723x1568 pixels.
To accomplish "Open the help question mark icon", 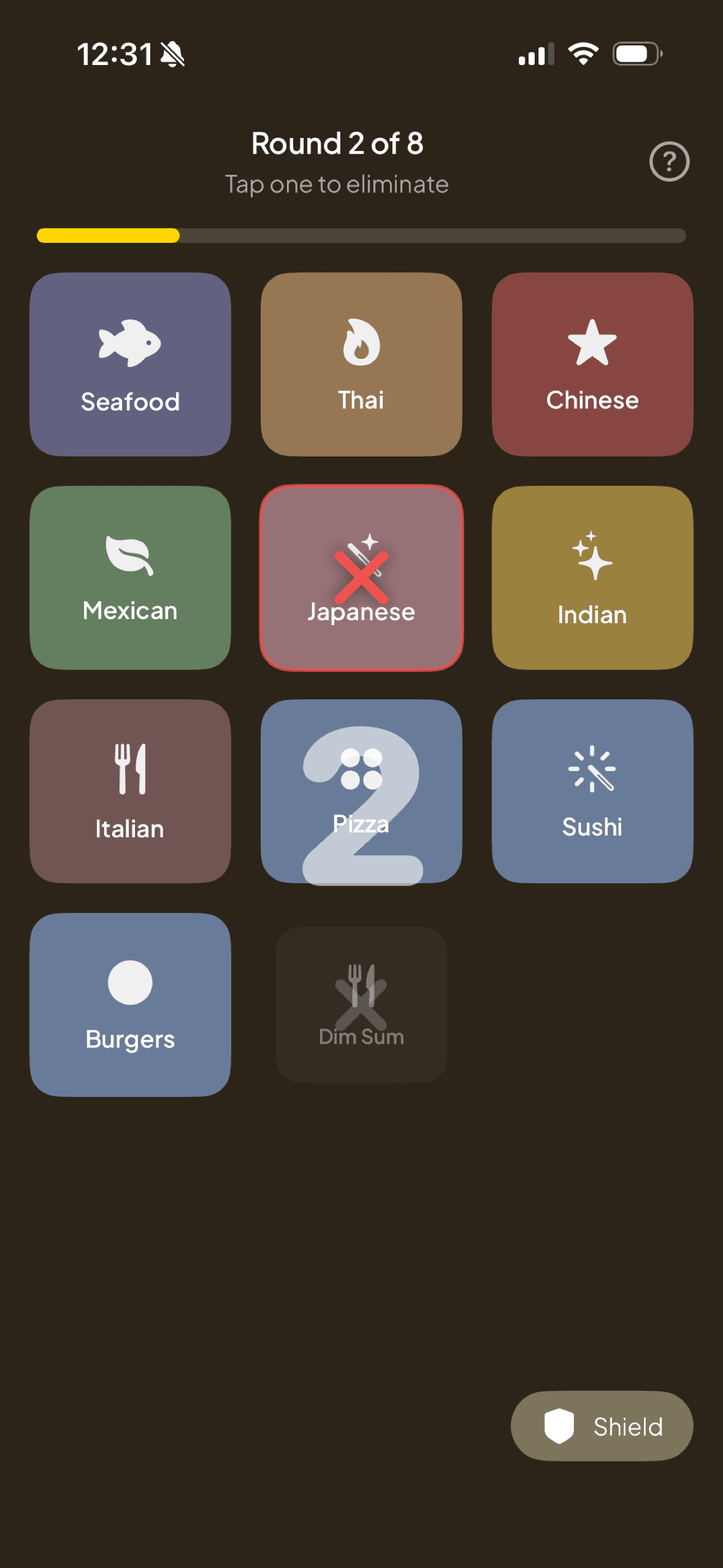I will (669, 162).
